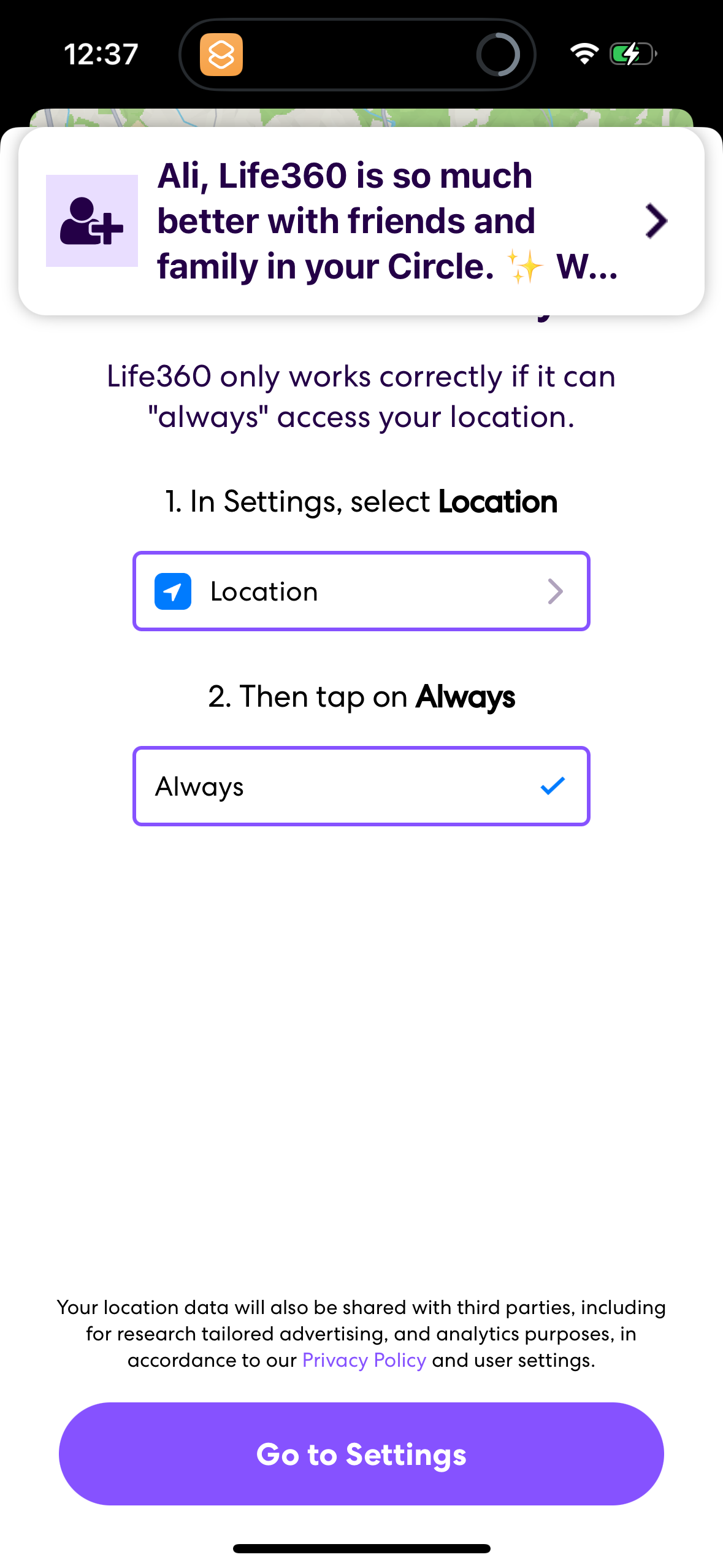The image size is (723, 1568).
Task: Select the Always location option
Action: [361, 786]
